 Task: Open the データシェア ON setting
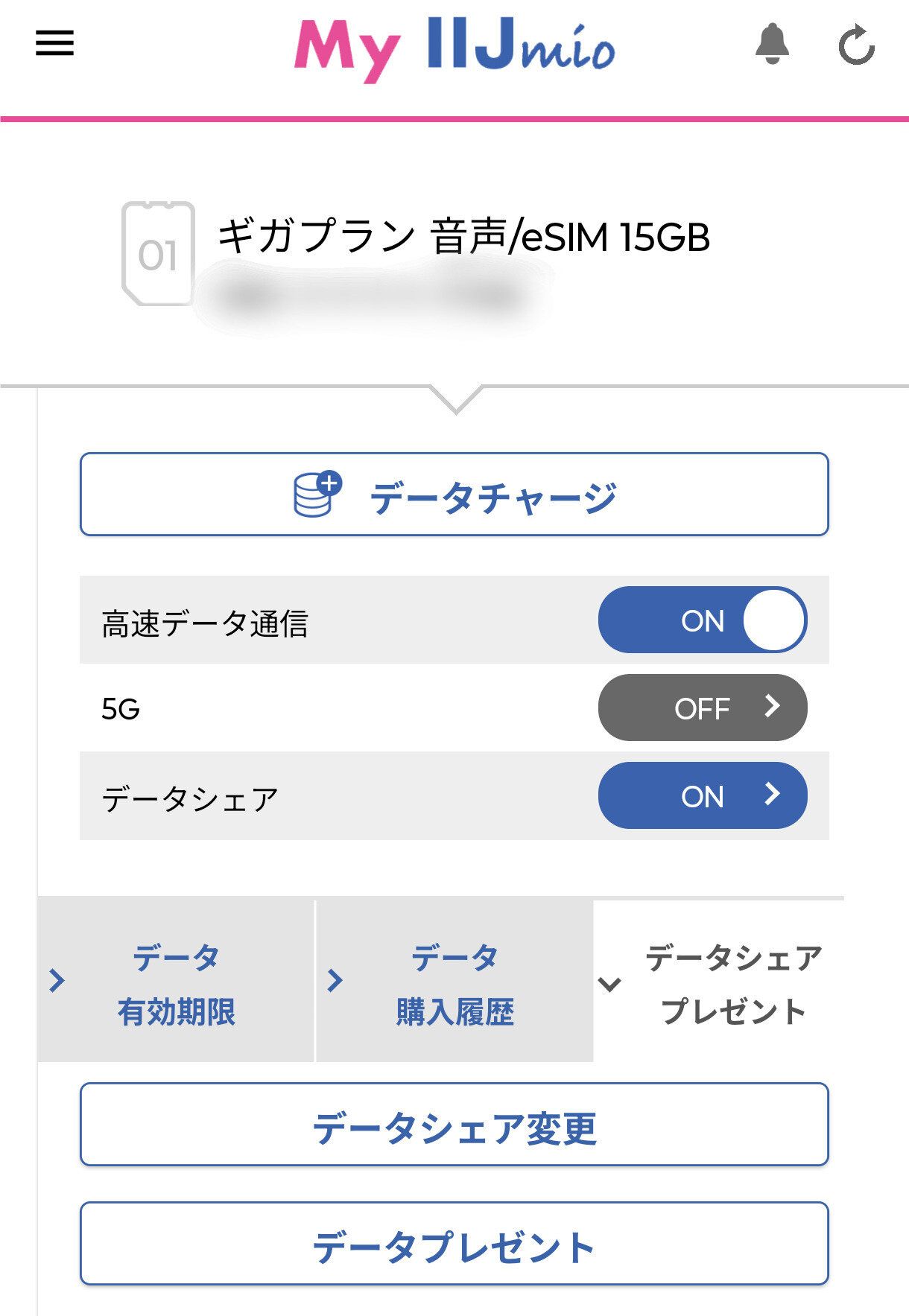tap(702, 795)
